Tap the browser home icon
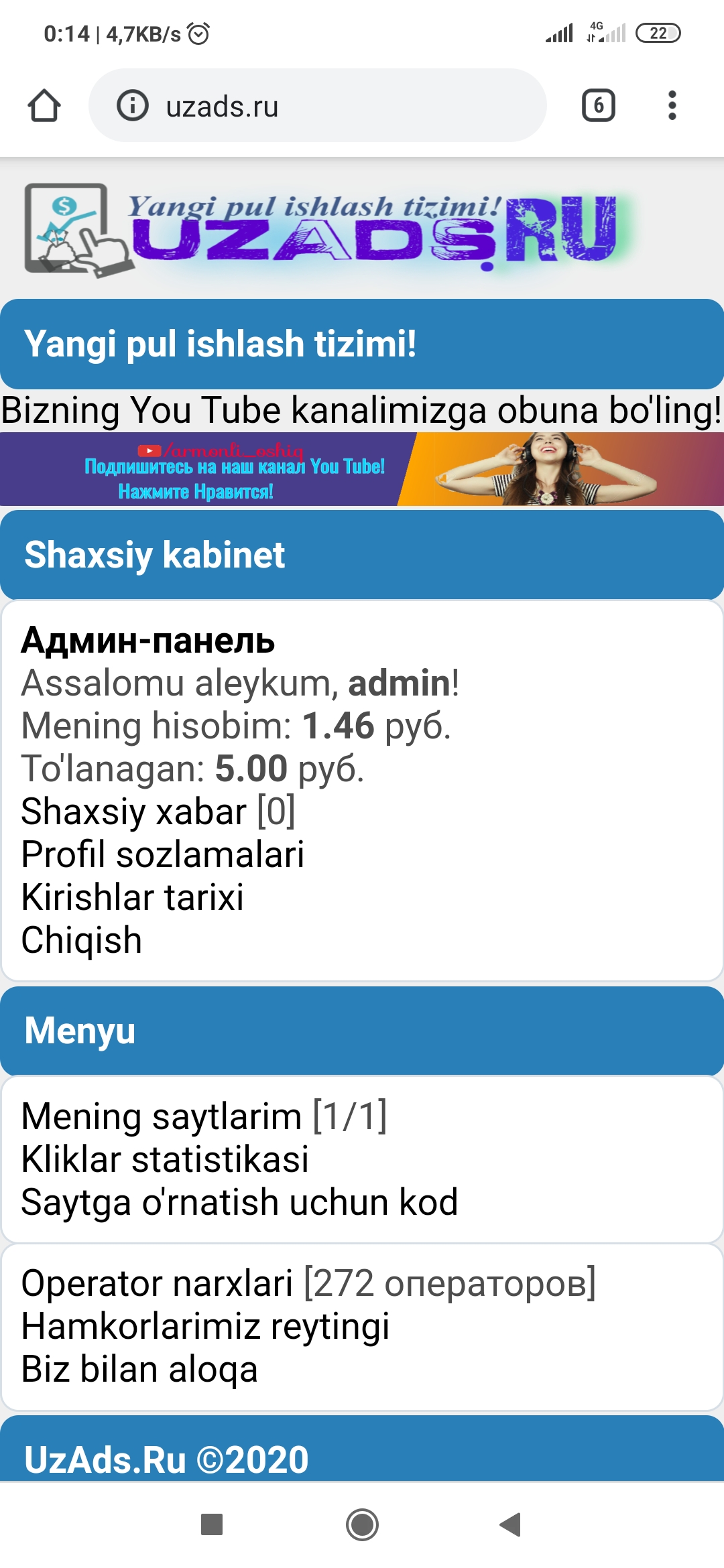Viewport: 724px width, 1568px height. (44, 106)
